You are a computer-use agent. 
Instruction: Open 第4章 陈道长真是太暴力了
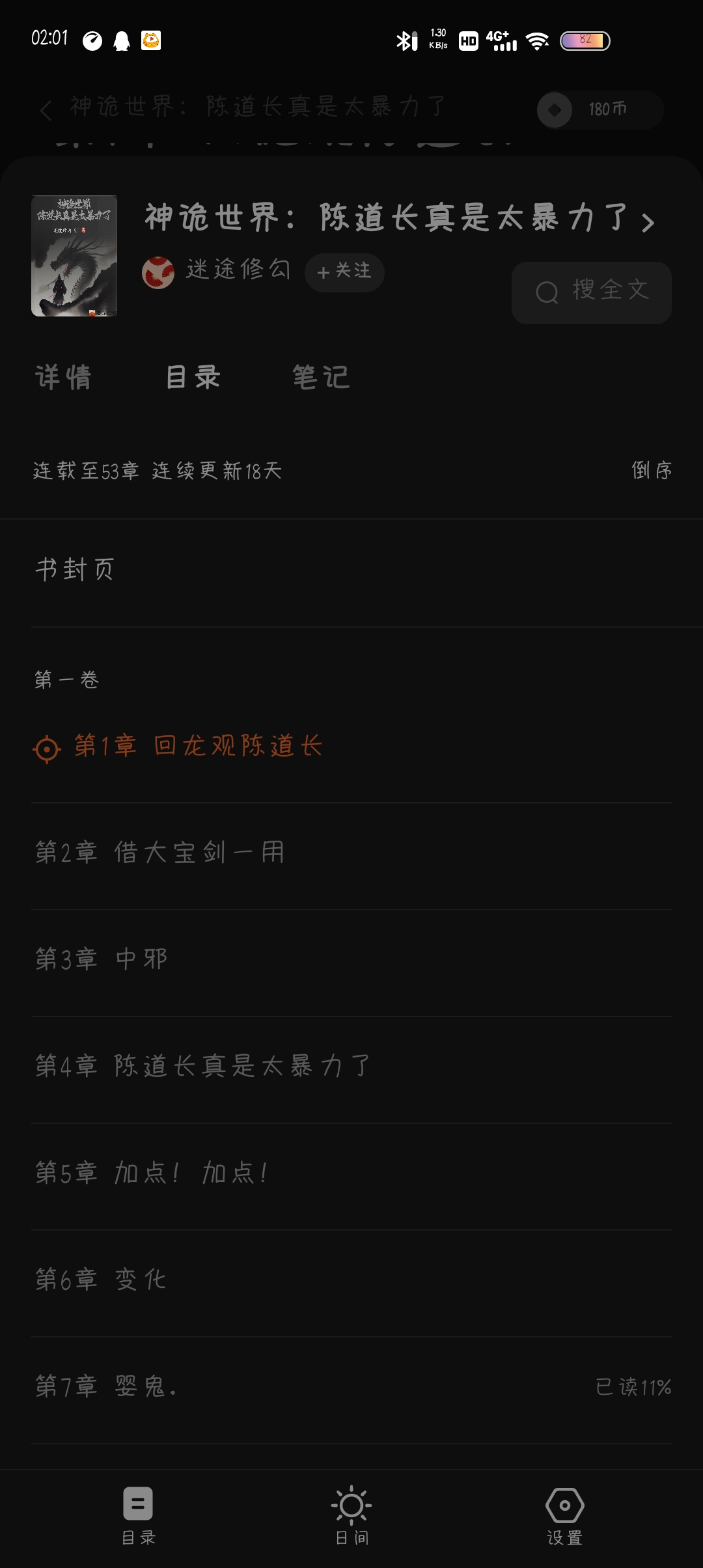pos(202,1066)
